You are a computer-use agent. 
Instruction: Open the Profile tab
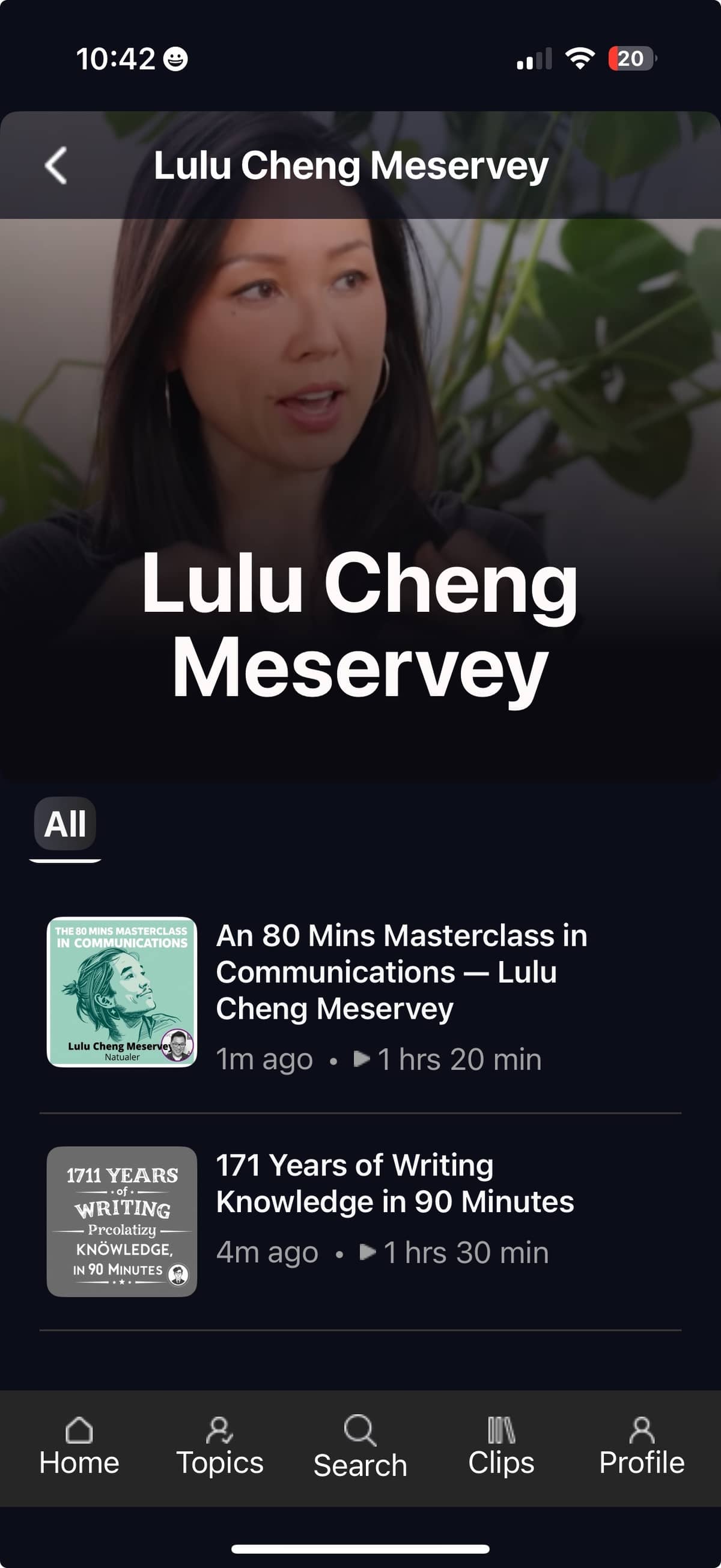pos(641,1447)
